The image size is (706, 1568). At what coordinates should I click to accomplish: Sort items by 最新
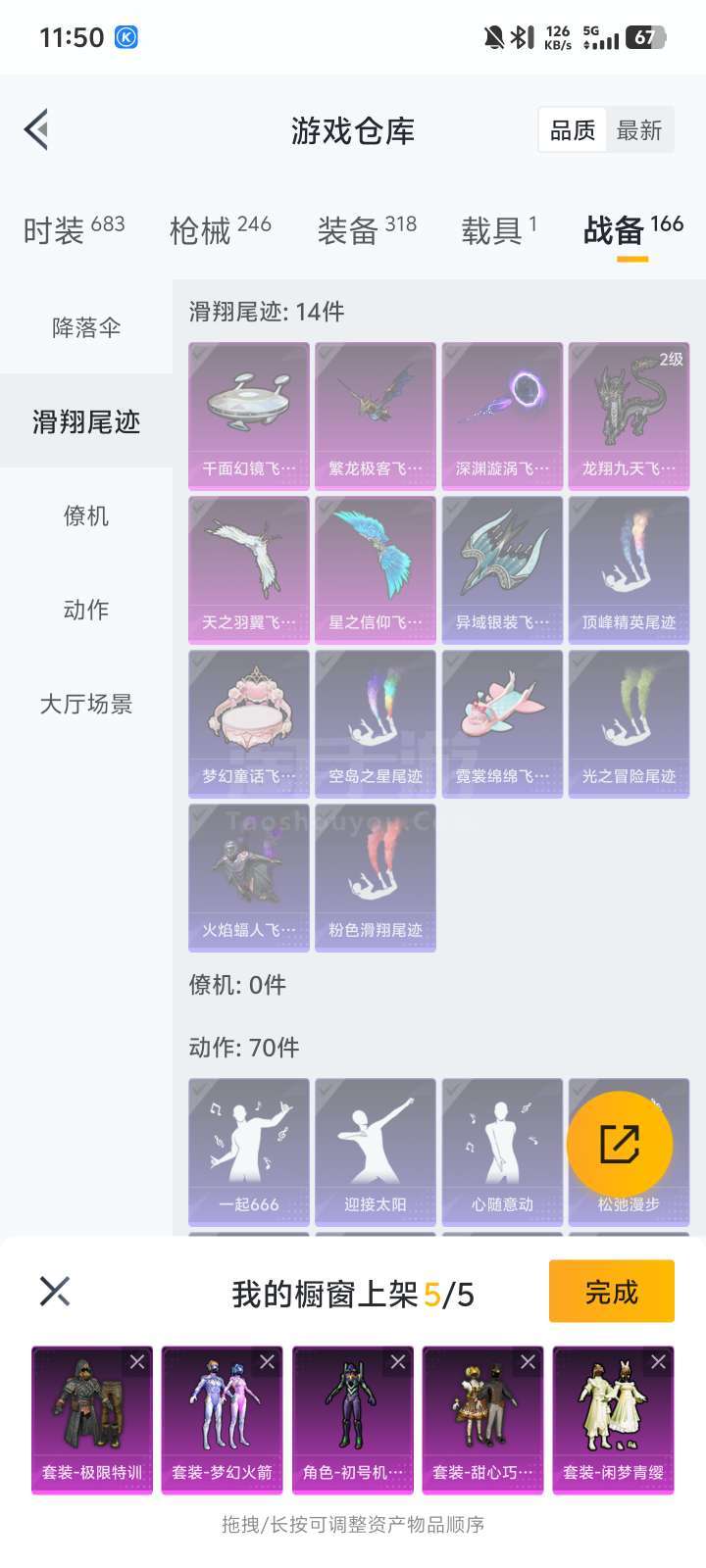point(639,129)
